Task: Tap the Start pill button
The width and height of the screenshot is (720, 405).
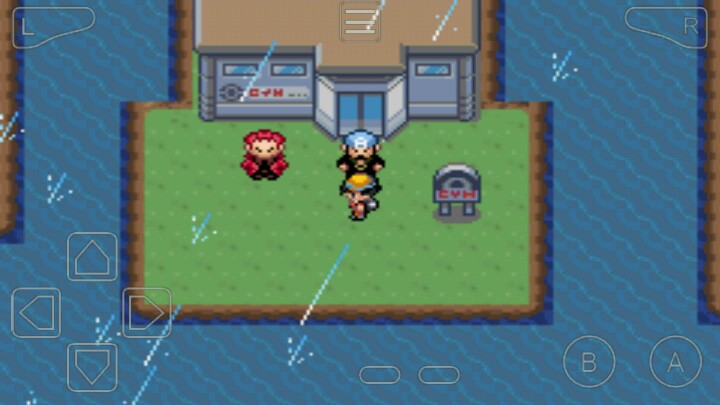Action: (439, 375)
